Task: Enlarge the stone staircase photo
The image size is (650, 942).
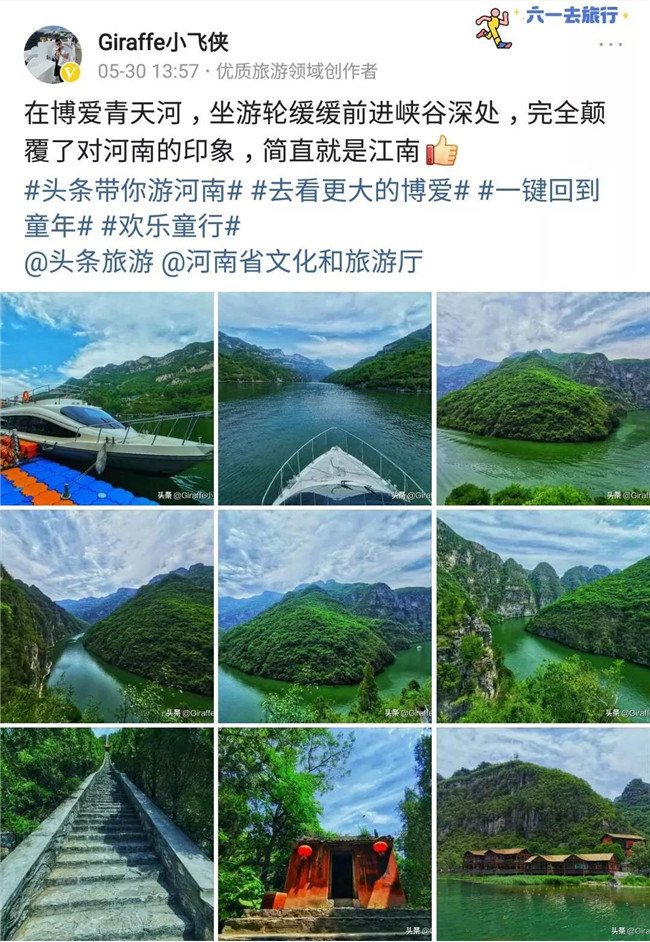Action: (107, 833)
